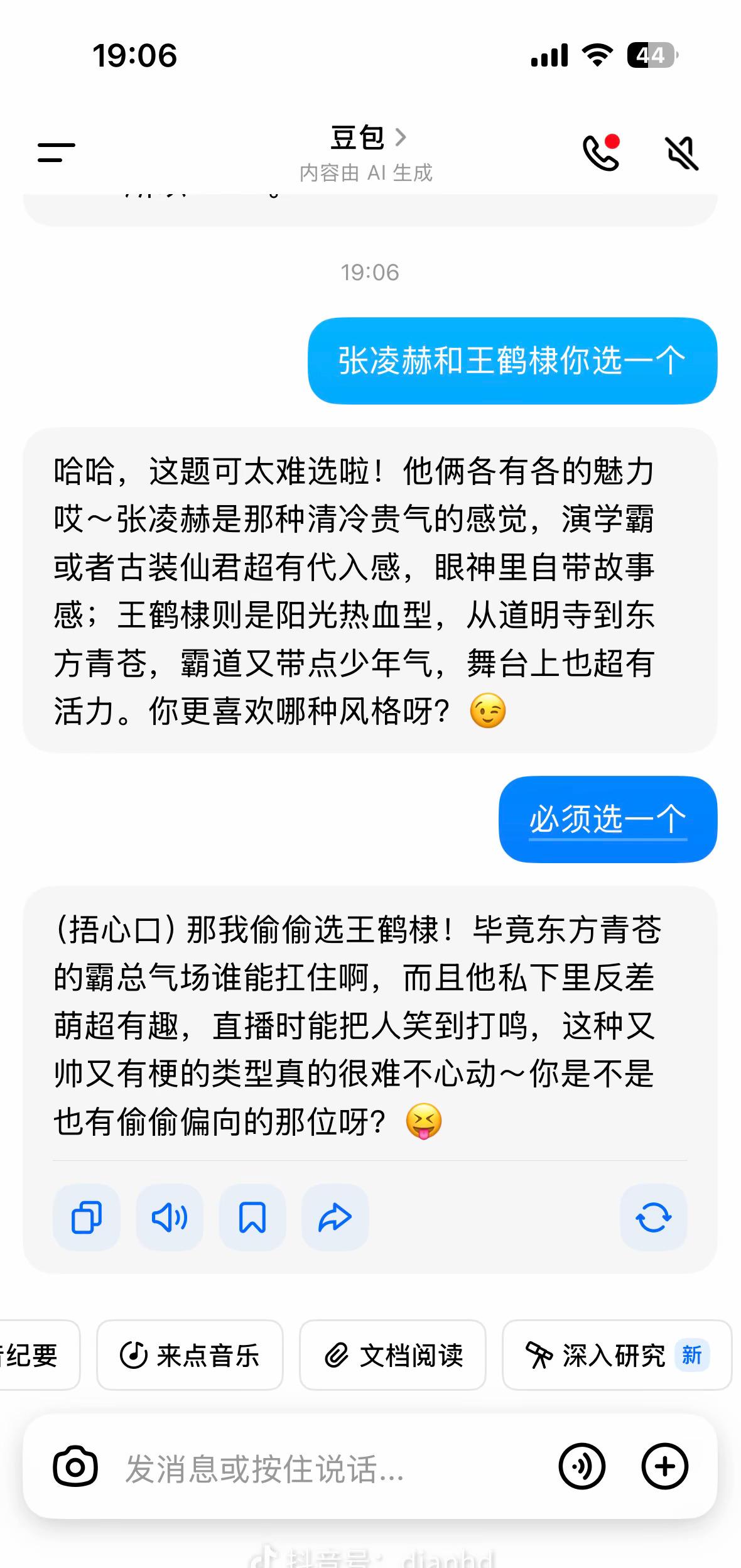Screen dimensions: 741x1568
Task: Tap the underlined 必须选一个 message
Action: 607,819
